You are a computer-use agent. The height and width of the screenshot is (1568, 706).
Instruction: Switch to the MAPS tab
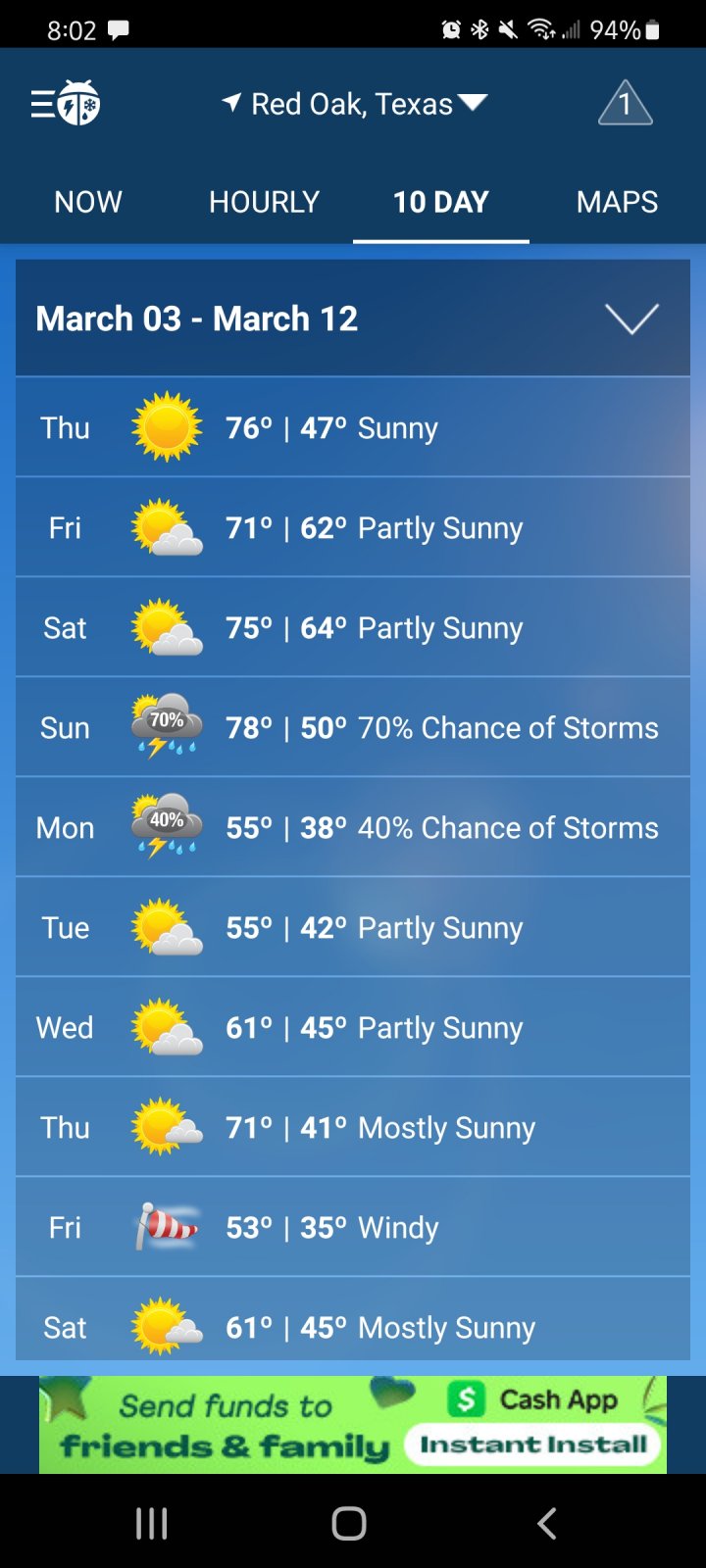pyautogui.click(x=618, y=202)
